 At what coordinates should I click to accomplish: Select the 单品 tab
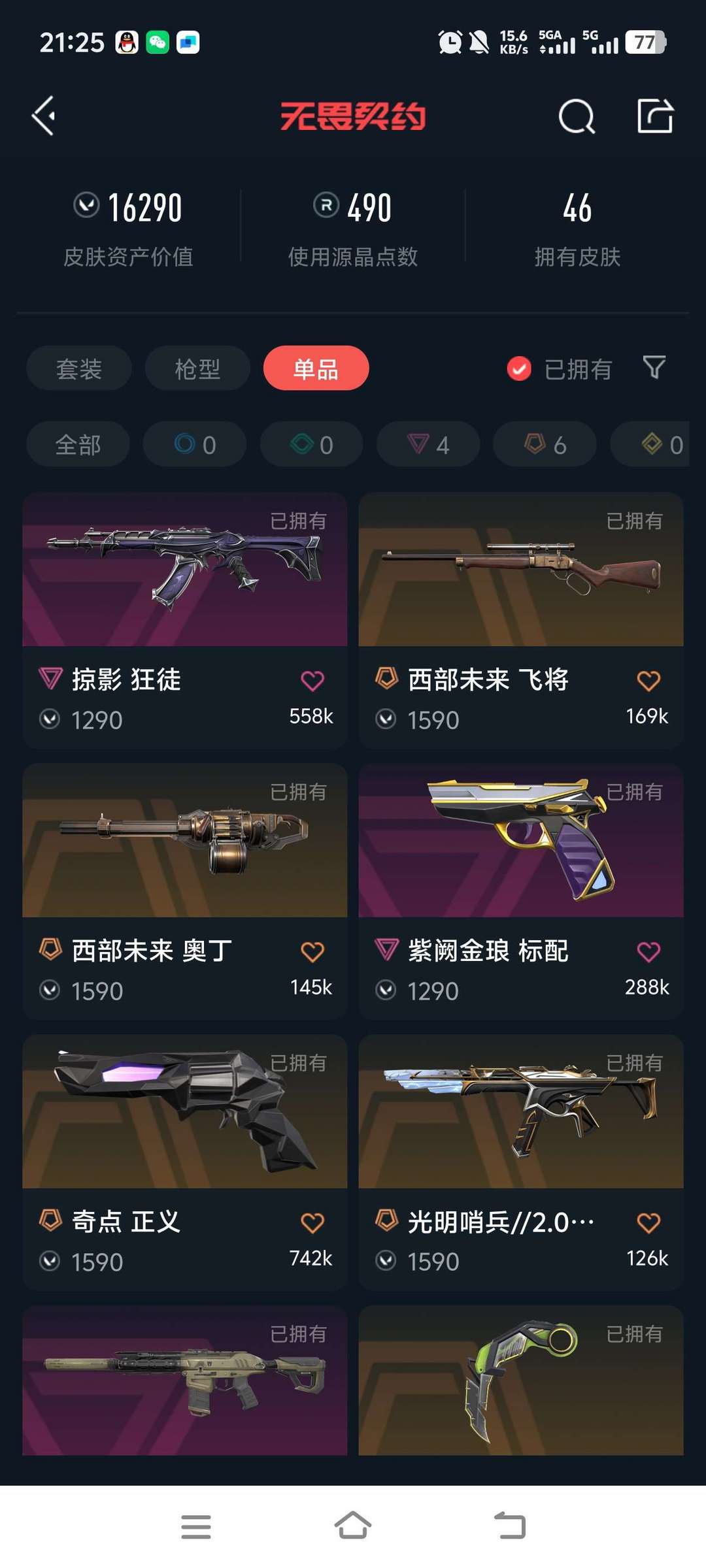[x=316, y=368]
